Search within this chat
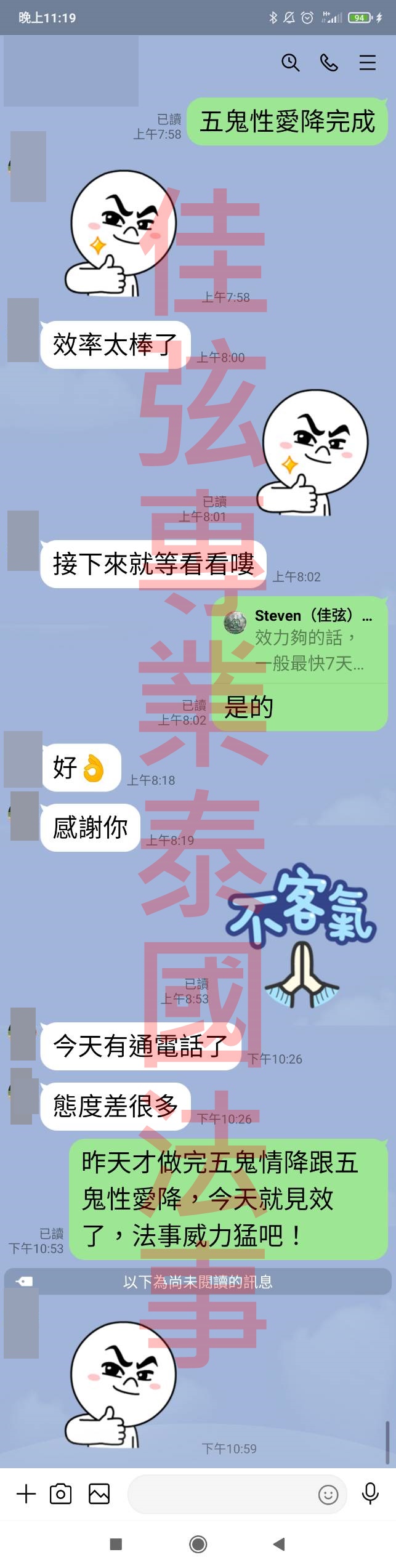 [290, 62]
